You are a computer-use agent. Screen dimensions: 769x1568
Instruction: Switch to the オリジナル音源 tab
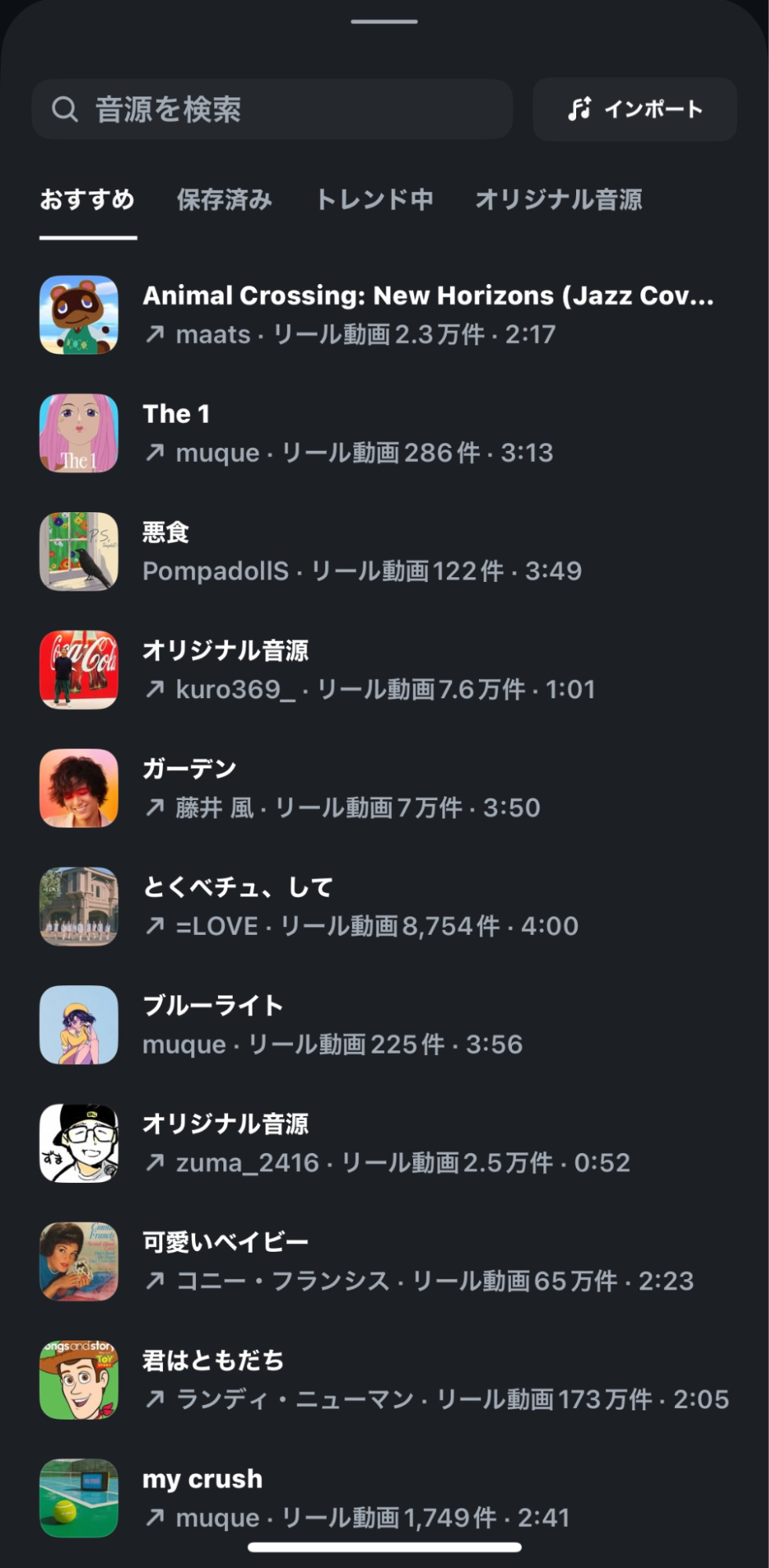pyautogui.click(x=558, y=200)
